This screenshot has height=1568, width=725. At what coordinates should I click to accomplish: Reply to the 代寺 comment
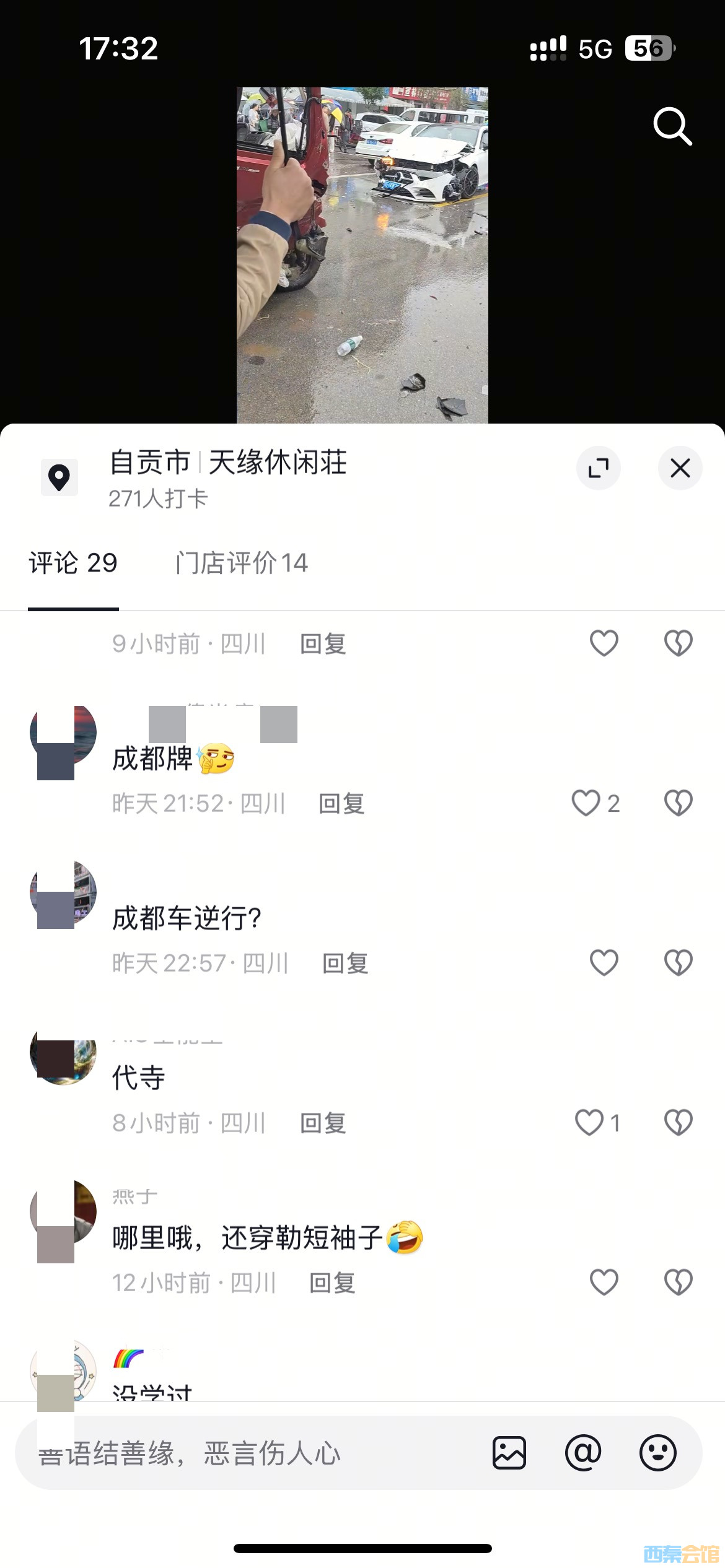[x=323, y=1123]
